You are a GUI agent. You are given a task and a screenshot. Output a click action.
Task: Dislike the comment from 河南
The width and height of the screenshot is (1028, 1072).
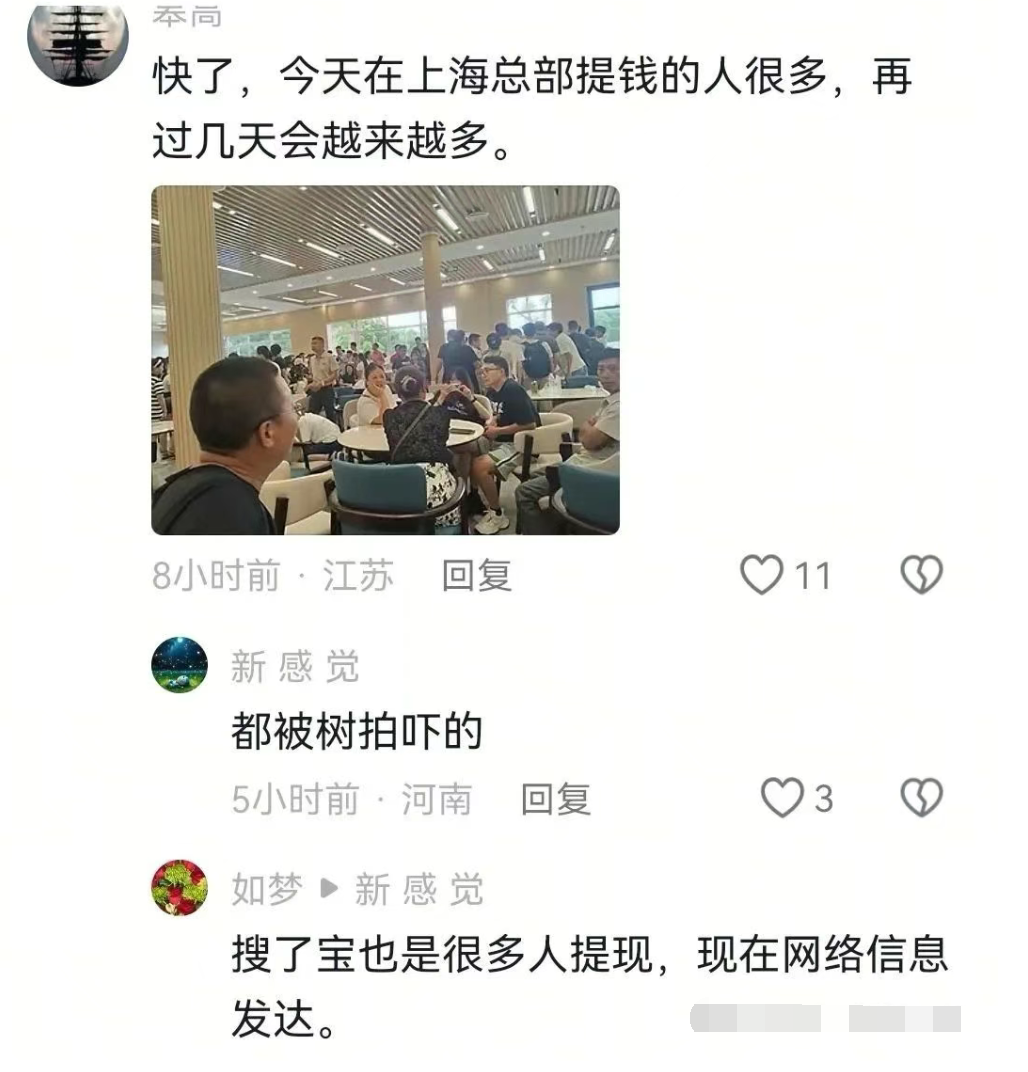point(921,799)
